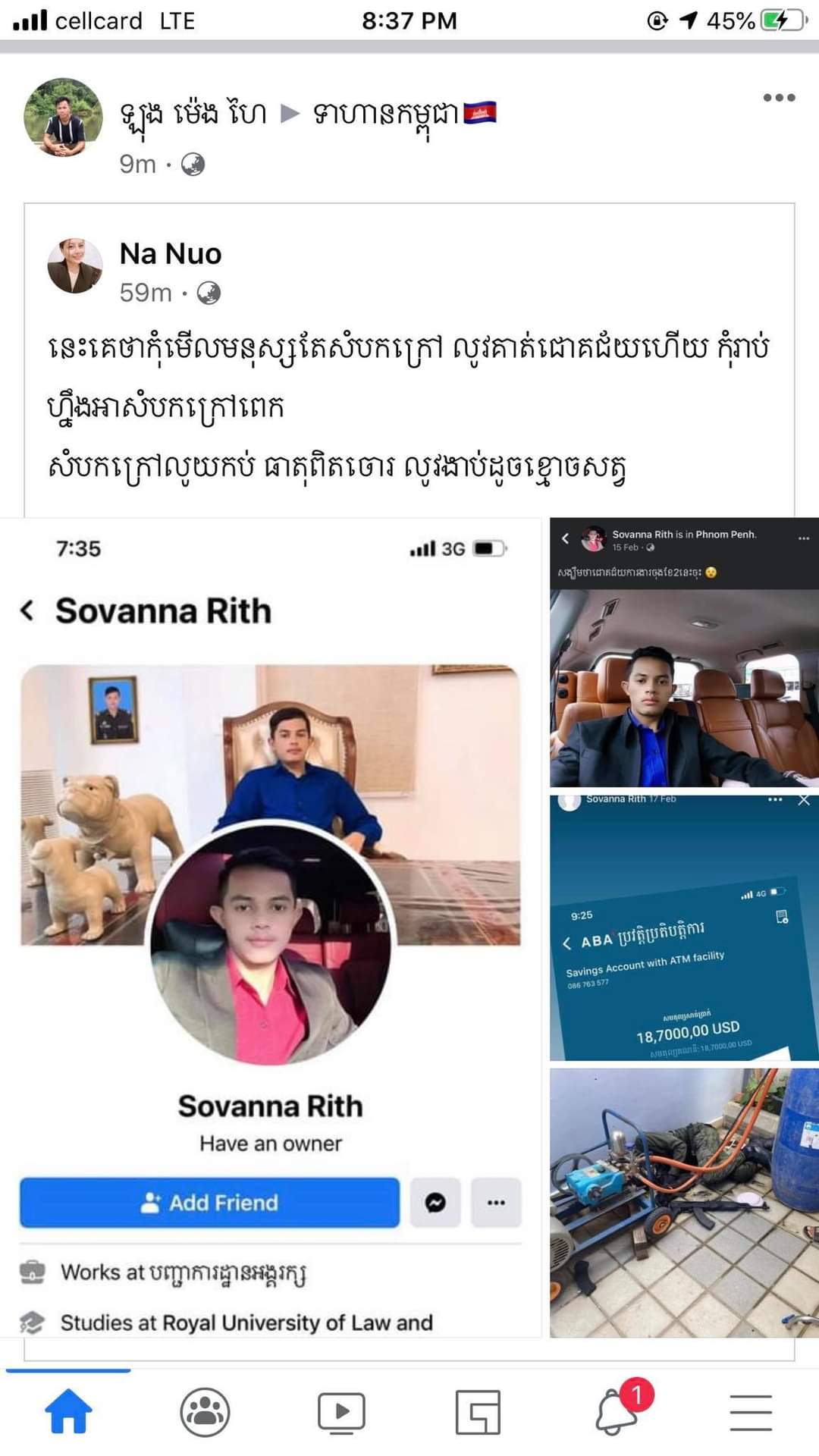This screenshot has width=819, height=1456.
Task: Open Na Nuo's profile from shared post
Action: pos(171,254)
